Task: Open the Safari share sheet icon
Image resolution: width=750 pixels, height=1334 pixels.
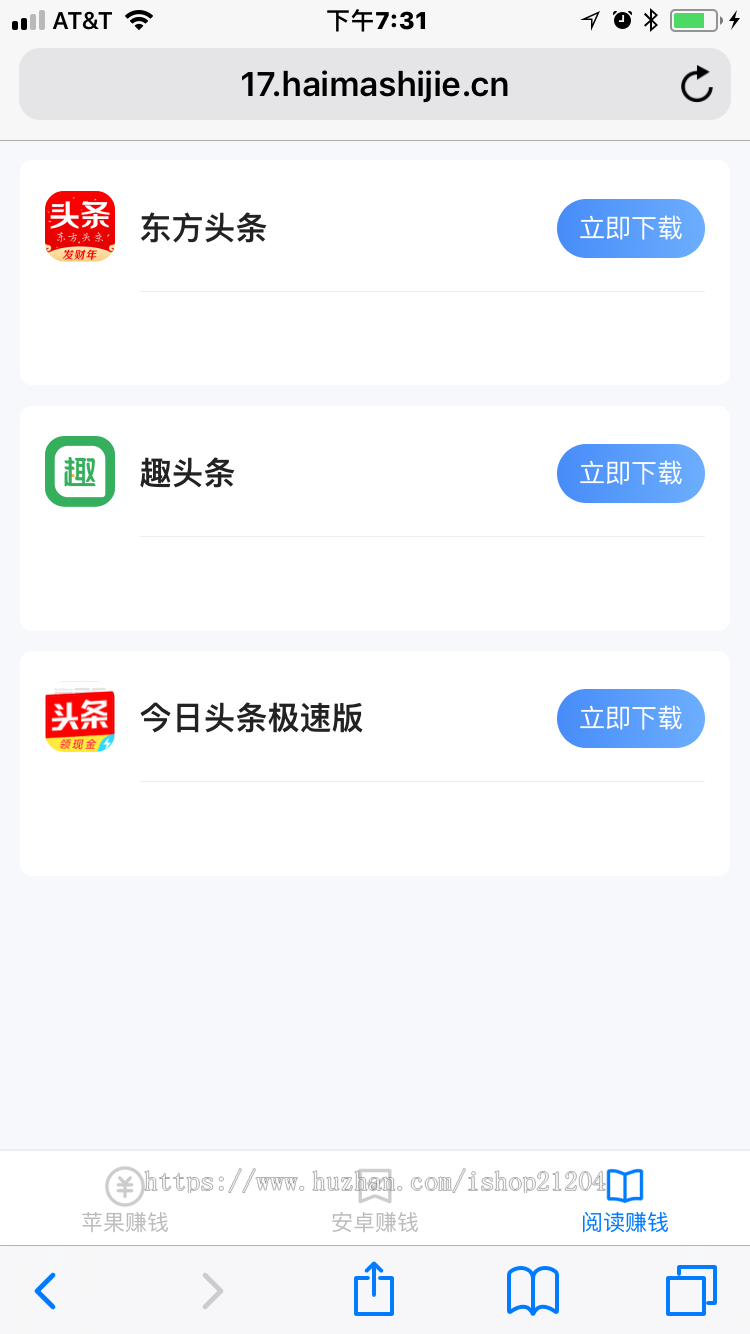Action: (373, 1290)
